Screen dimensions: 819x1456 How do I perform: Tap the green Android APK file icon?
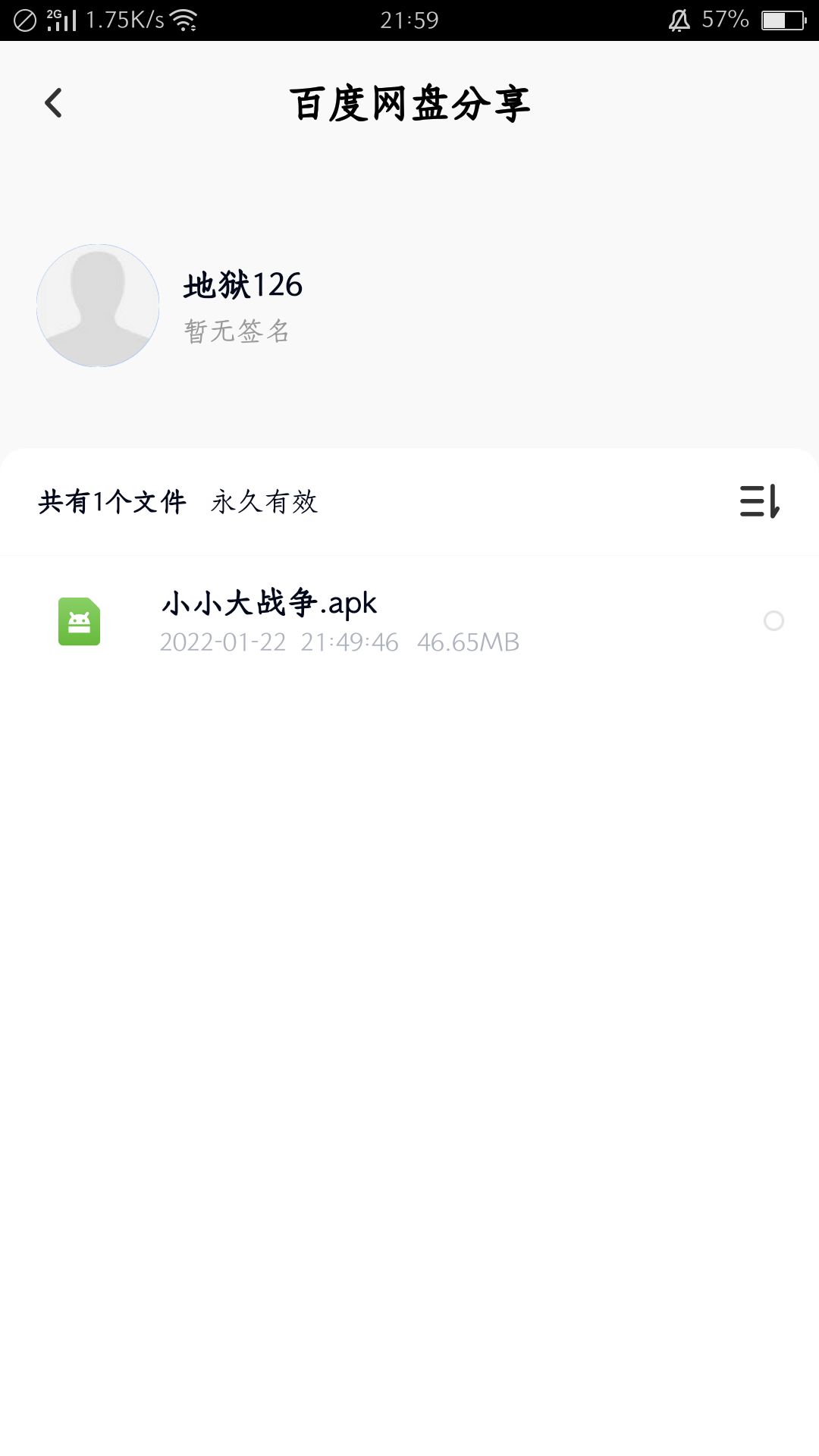point(78,622)
